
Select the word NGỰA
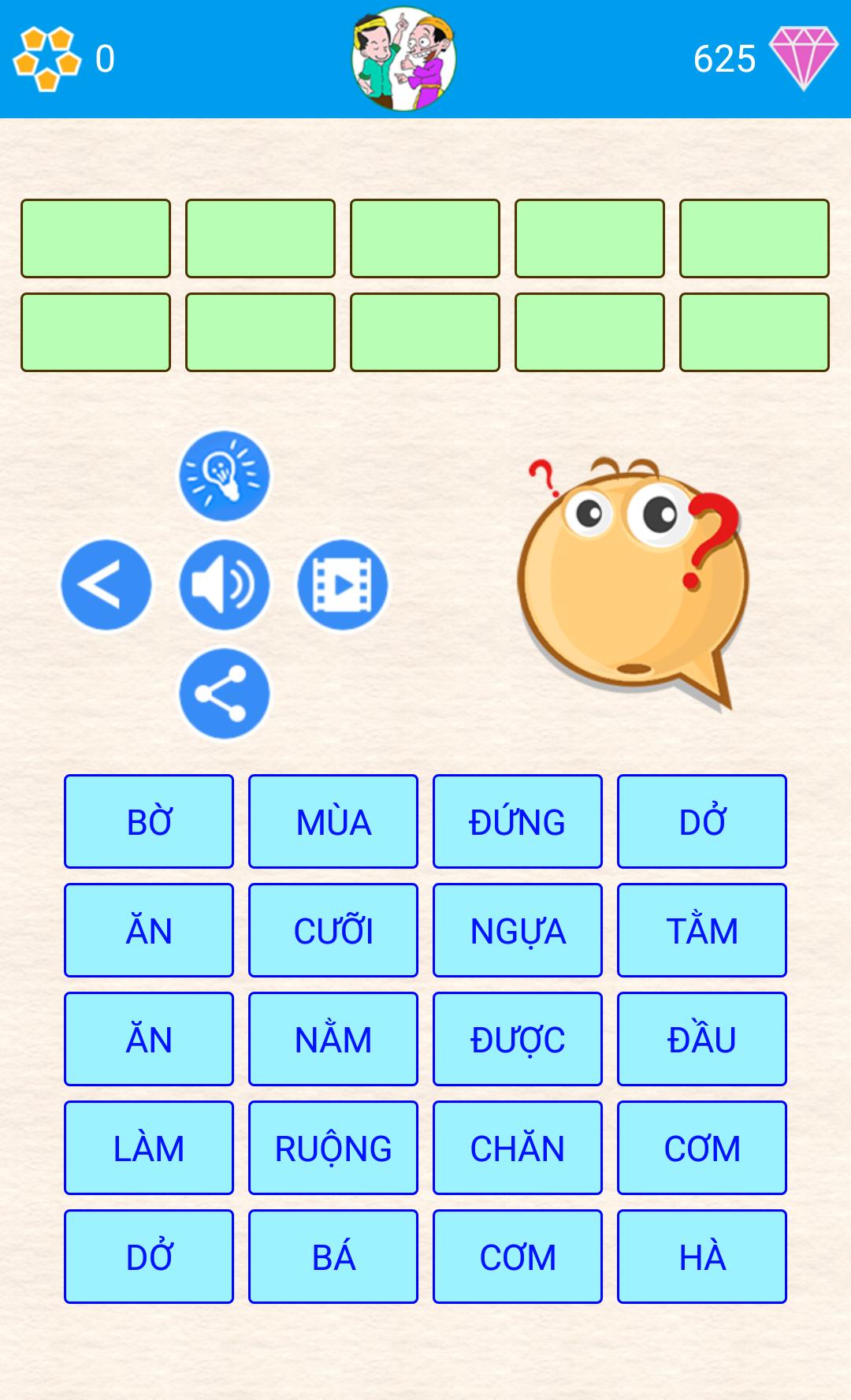tap(518, 930)
